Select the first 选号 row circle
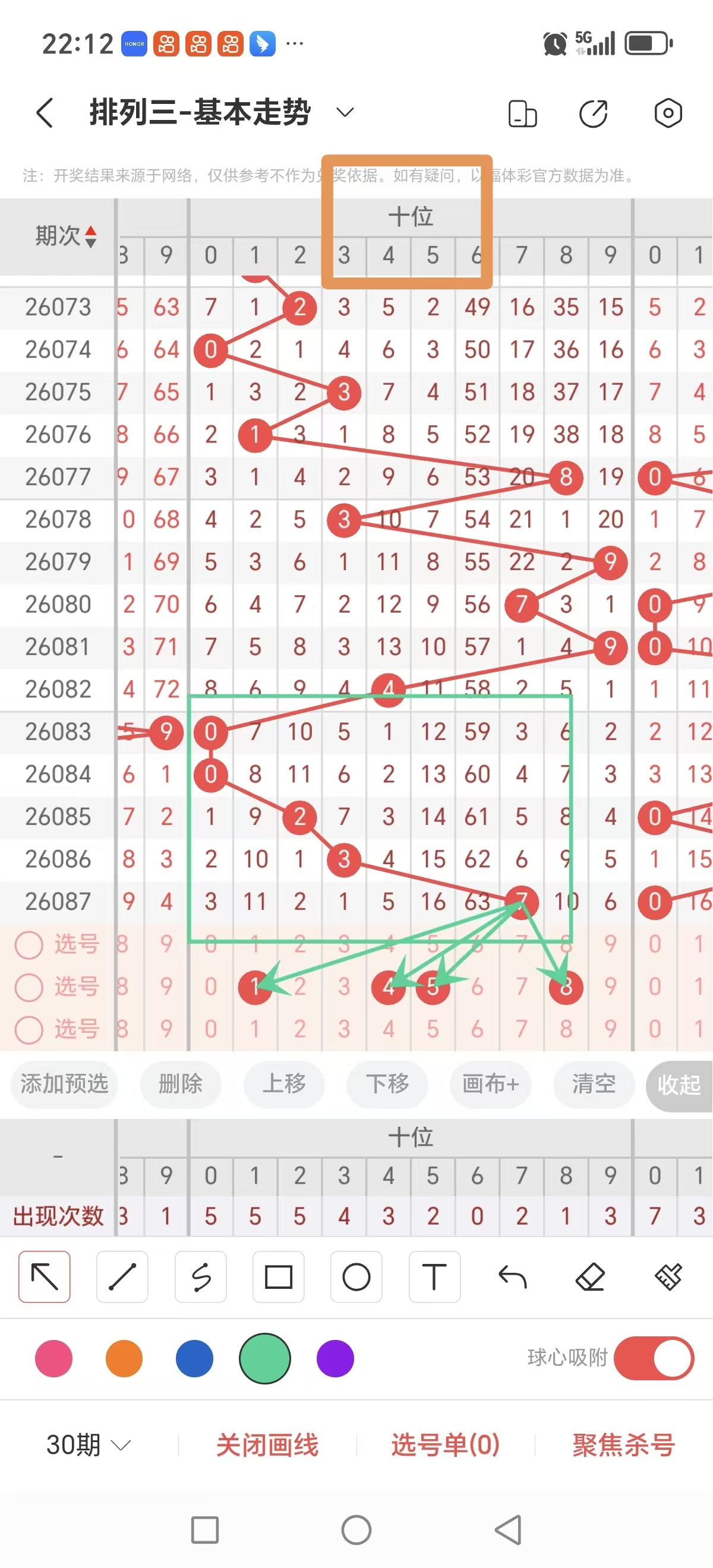 coord(29,944)
